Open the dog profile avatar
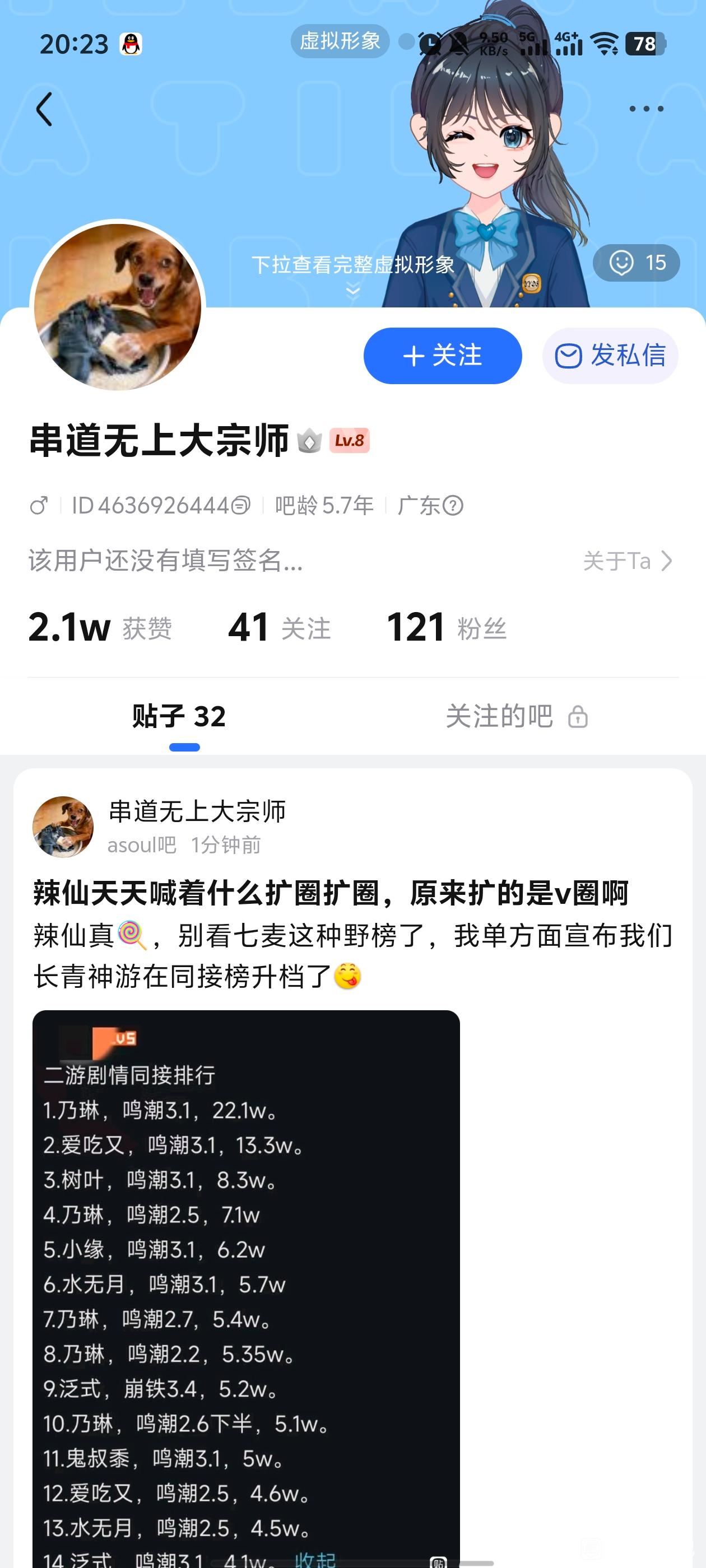This screenshot has height=1568, width=706. pyautogui.click(x=118, y=307)
